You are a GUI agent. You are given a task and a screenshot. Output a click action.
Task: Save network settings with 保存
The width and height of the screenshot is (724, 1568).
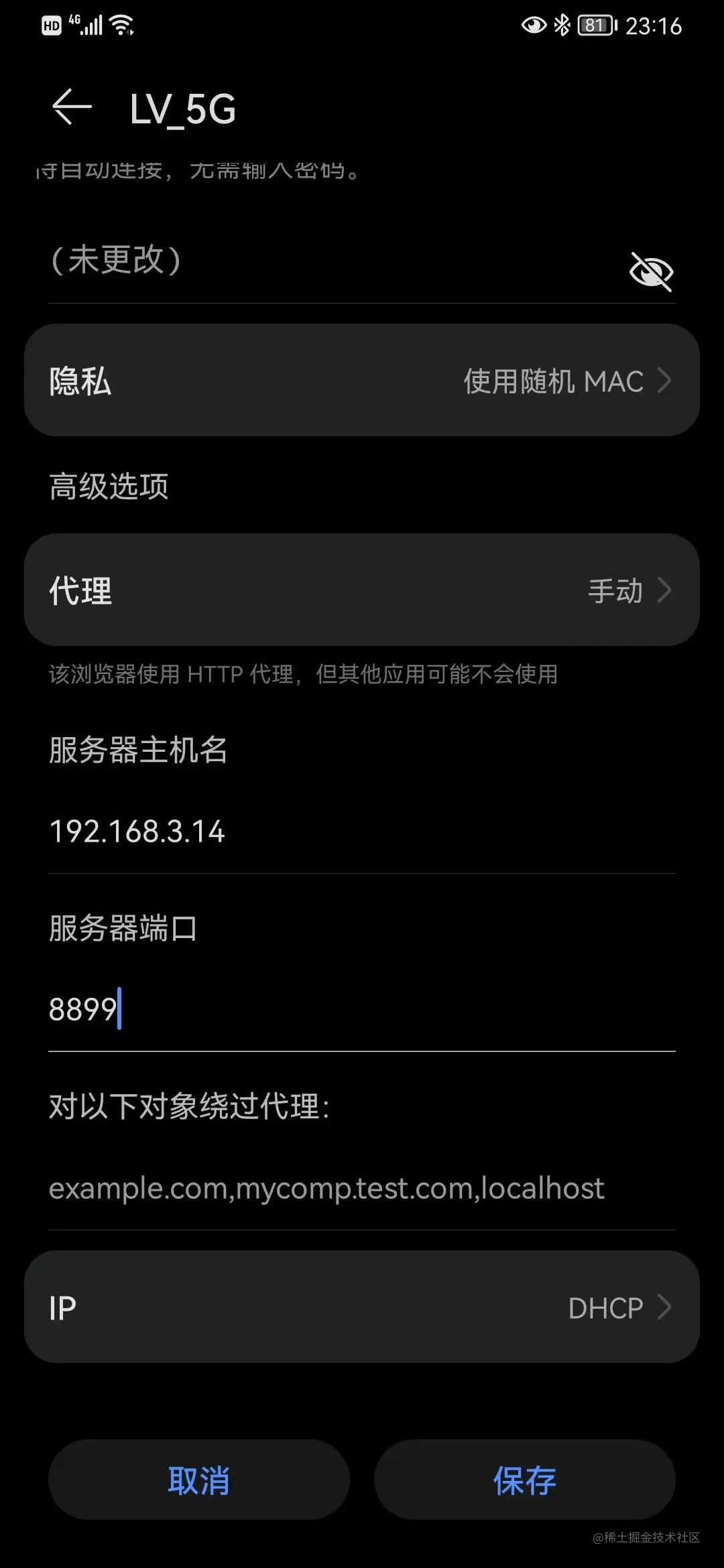coord(524,1480)
